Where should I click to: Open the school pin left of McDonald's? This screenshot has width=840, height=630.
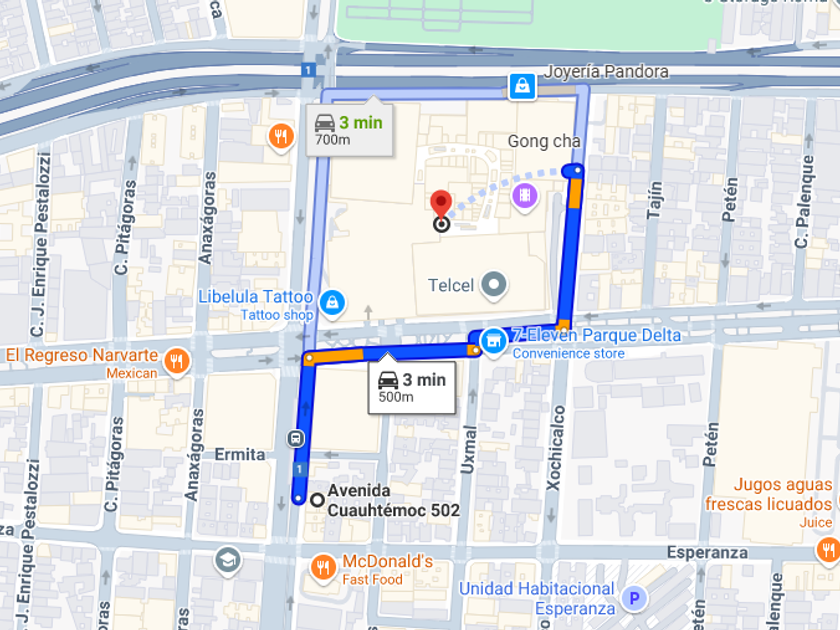click(x=228, y=560)
